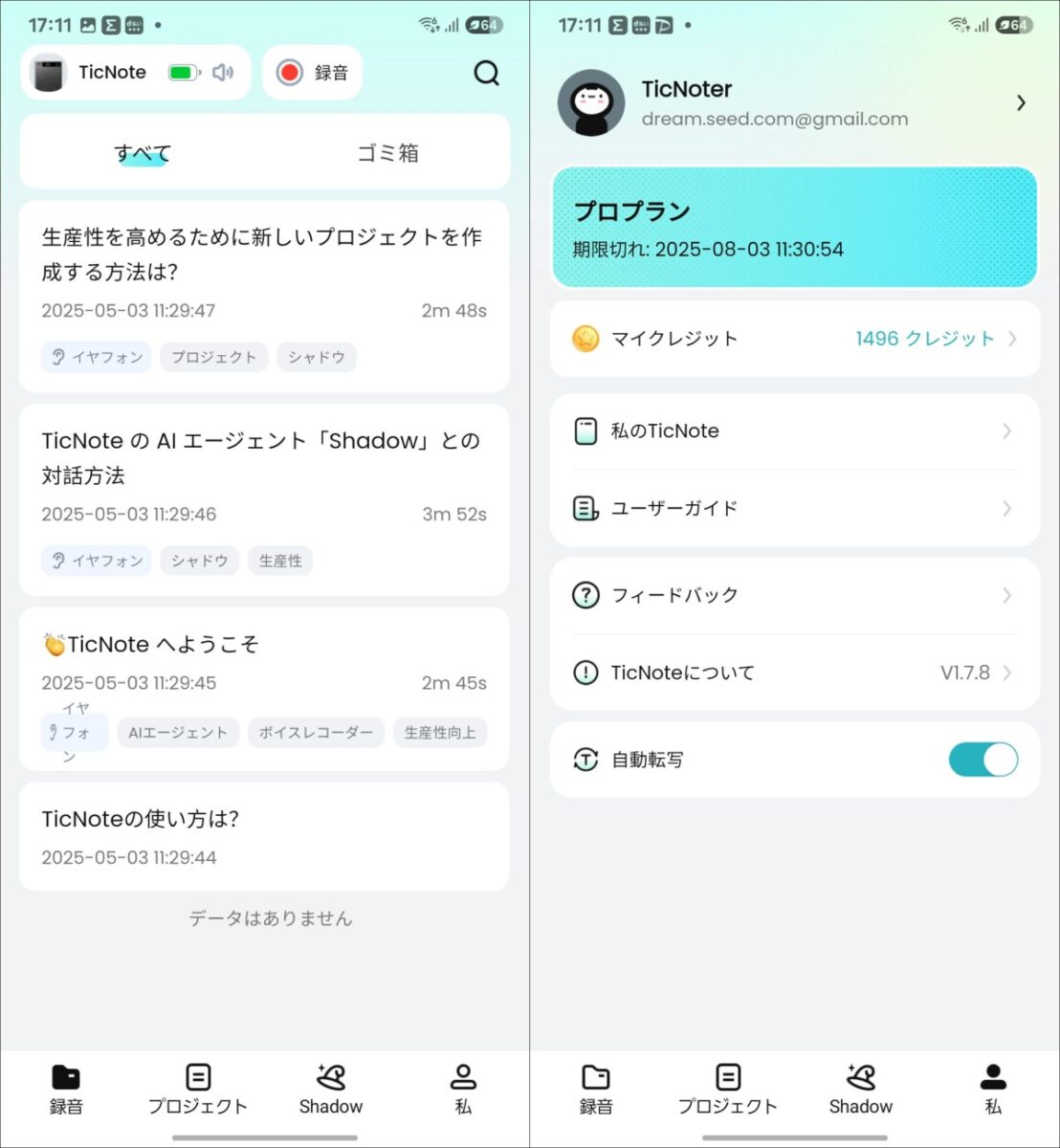1060x1148 pixels.
Task: Switch to the ゴミ箱 tab
Action: [x=387, y=153]
